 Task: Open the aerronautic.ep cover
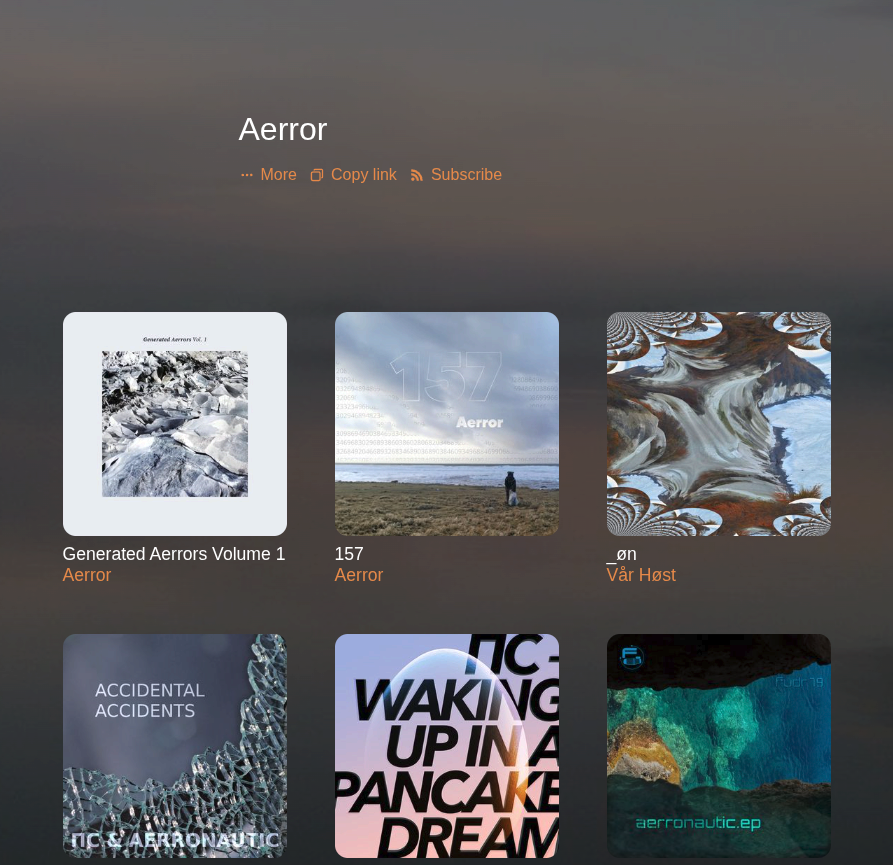[719, 746]
